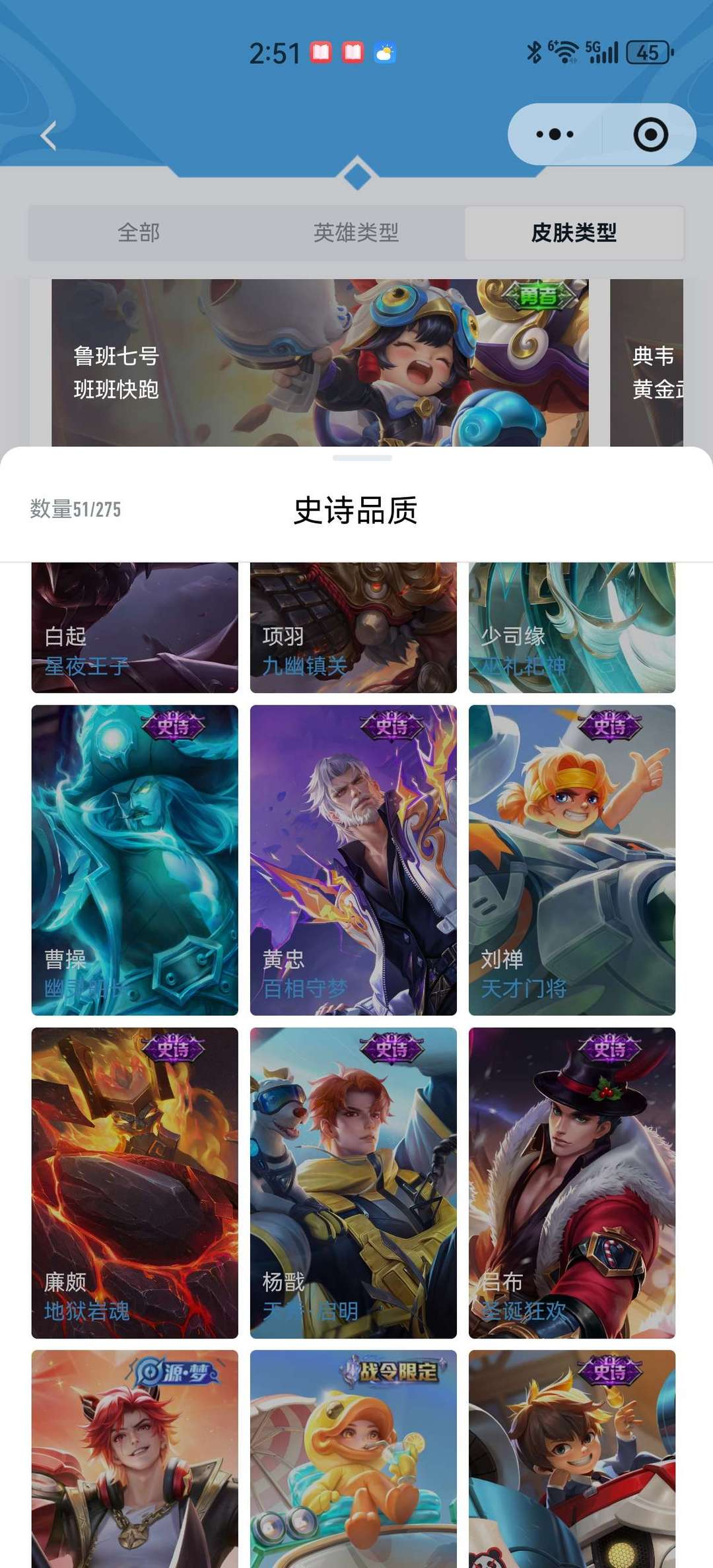Open the 鲁班七号 班班快跑 skin banner
The image size is (713, 1568).
pos(320,362)
